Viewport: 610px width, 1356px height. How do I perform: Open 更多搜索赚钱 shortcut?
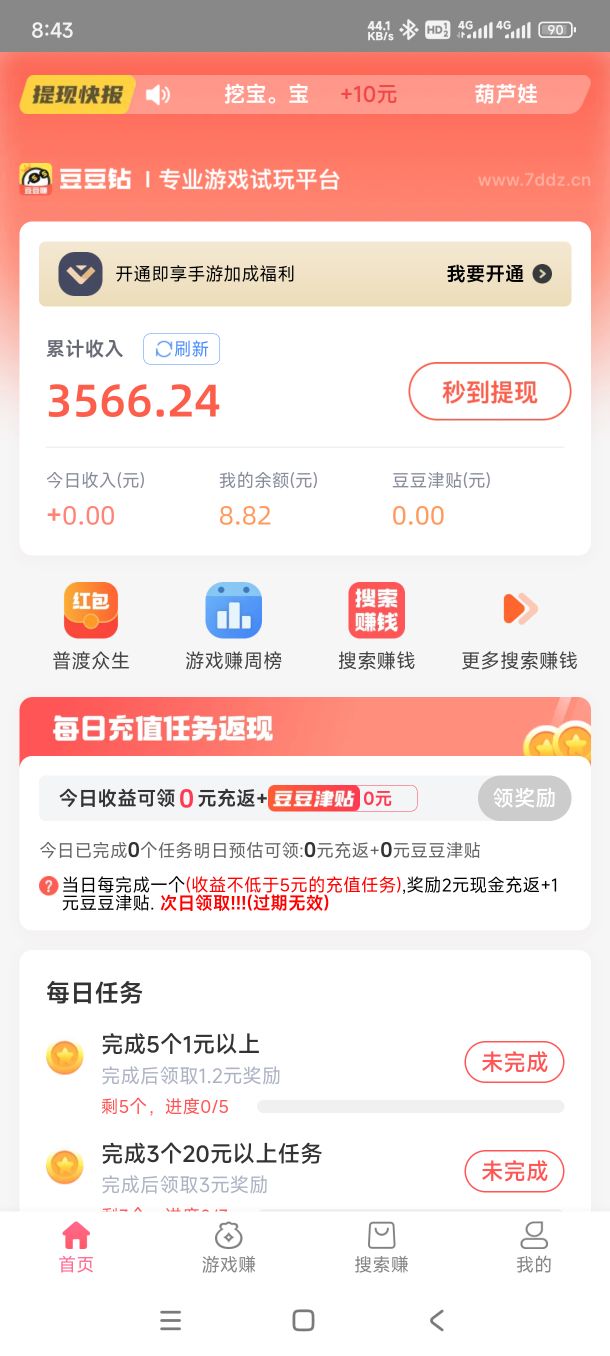click(519, 626)
